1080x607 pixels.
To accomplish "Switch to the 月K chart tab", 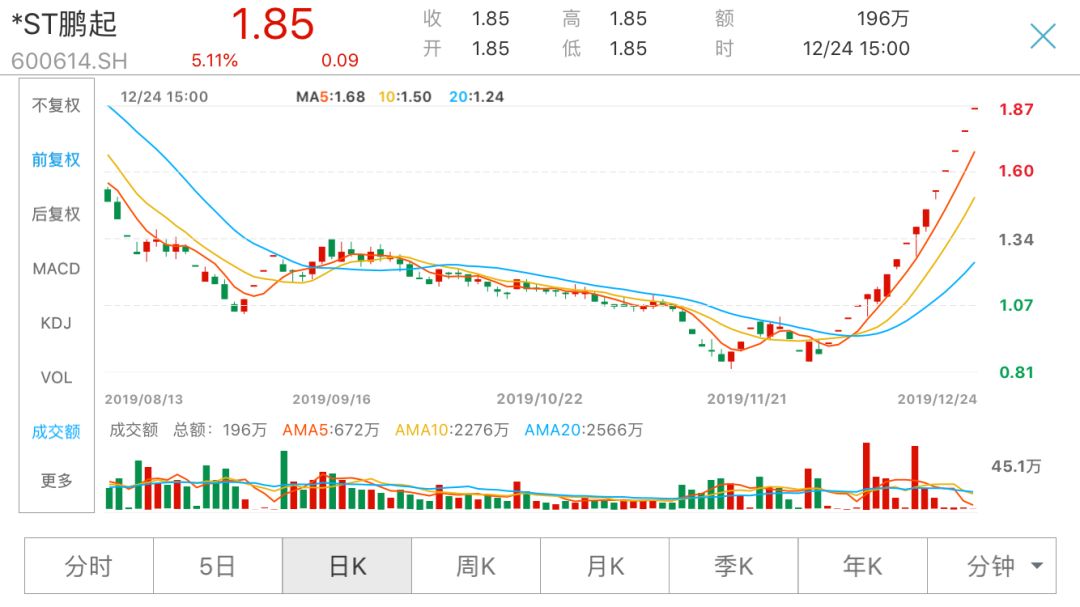I will click(605, 567).
